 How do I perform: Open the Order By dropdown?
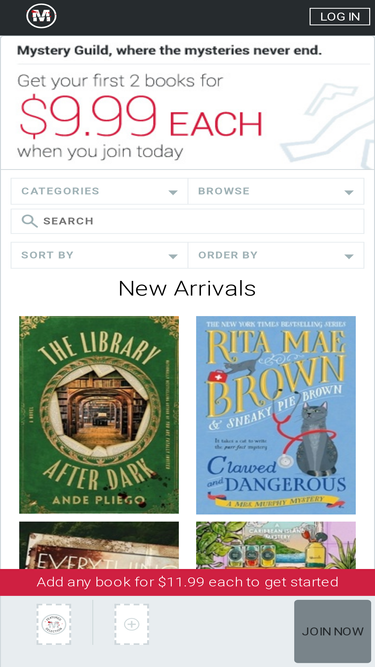click(276, 255)
